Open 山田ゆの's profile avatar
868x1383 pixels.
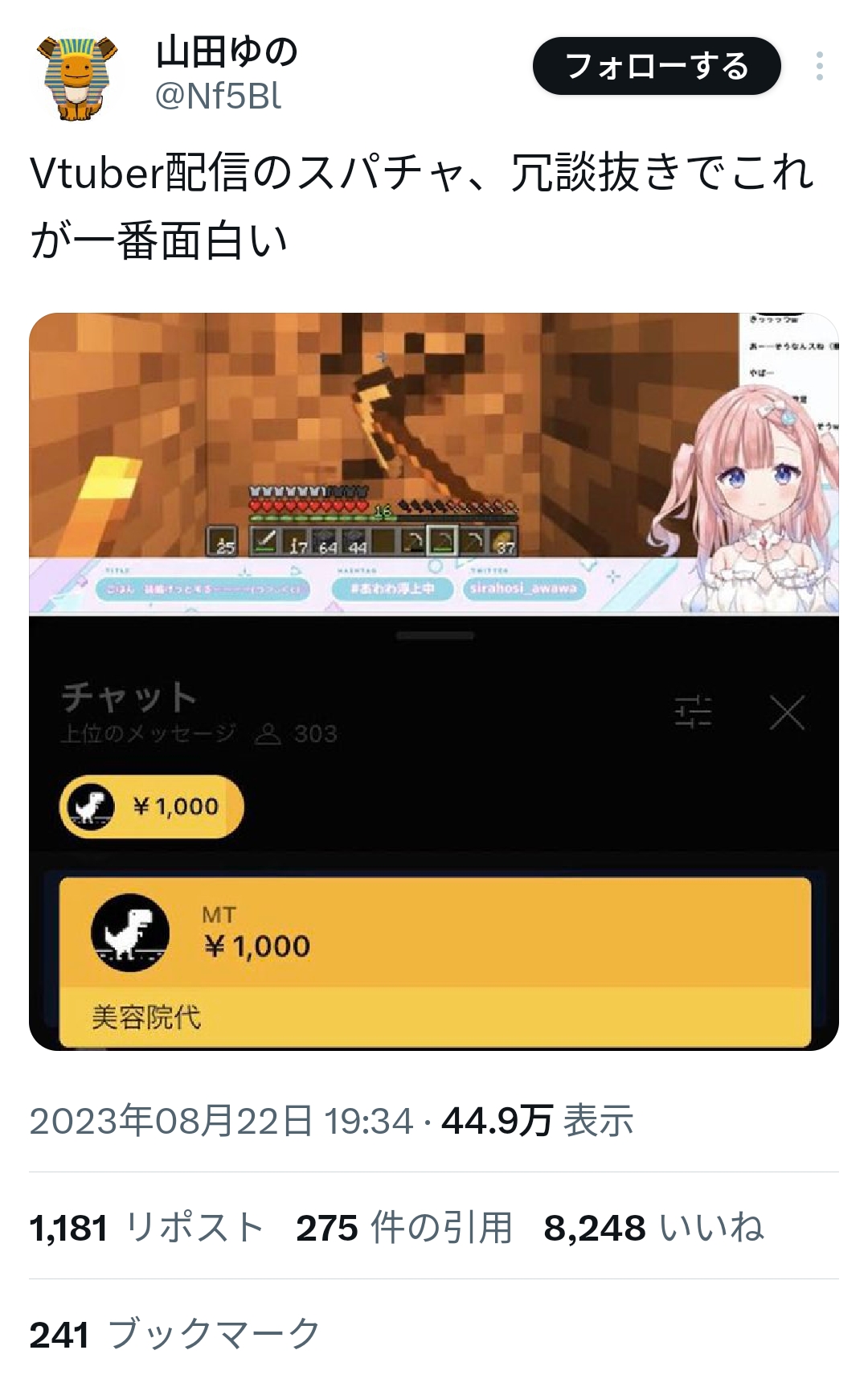click(x=77, y=78)
